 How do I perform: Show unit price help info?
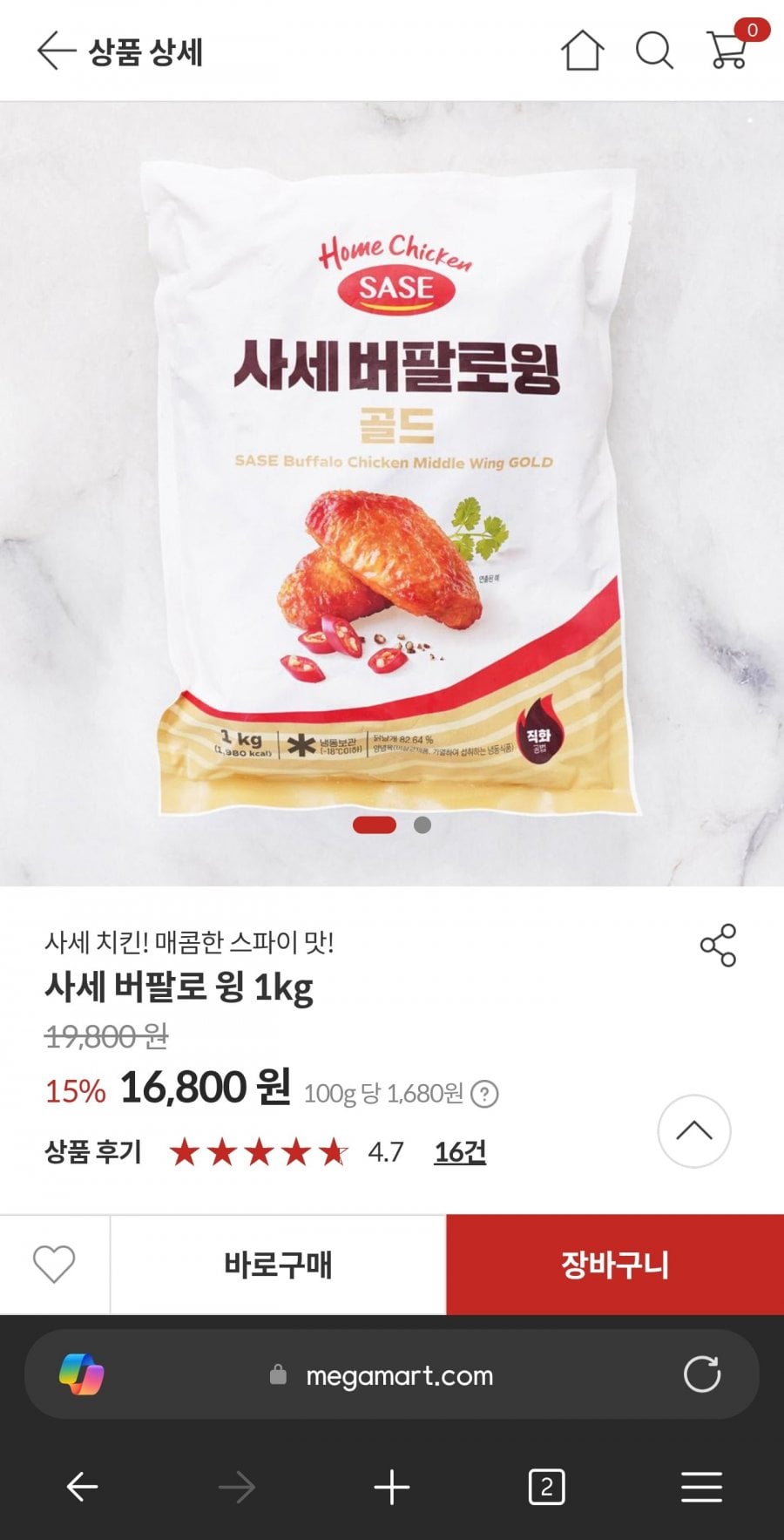point(484,1094)
